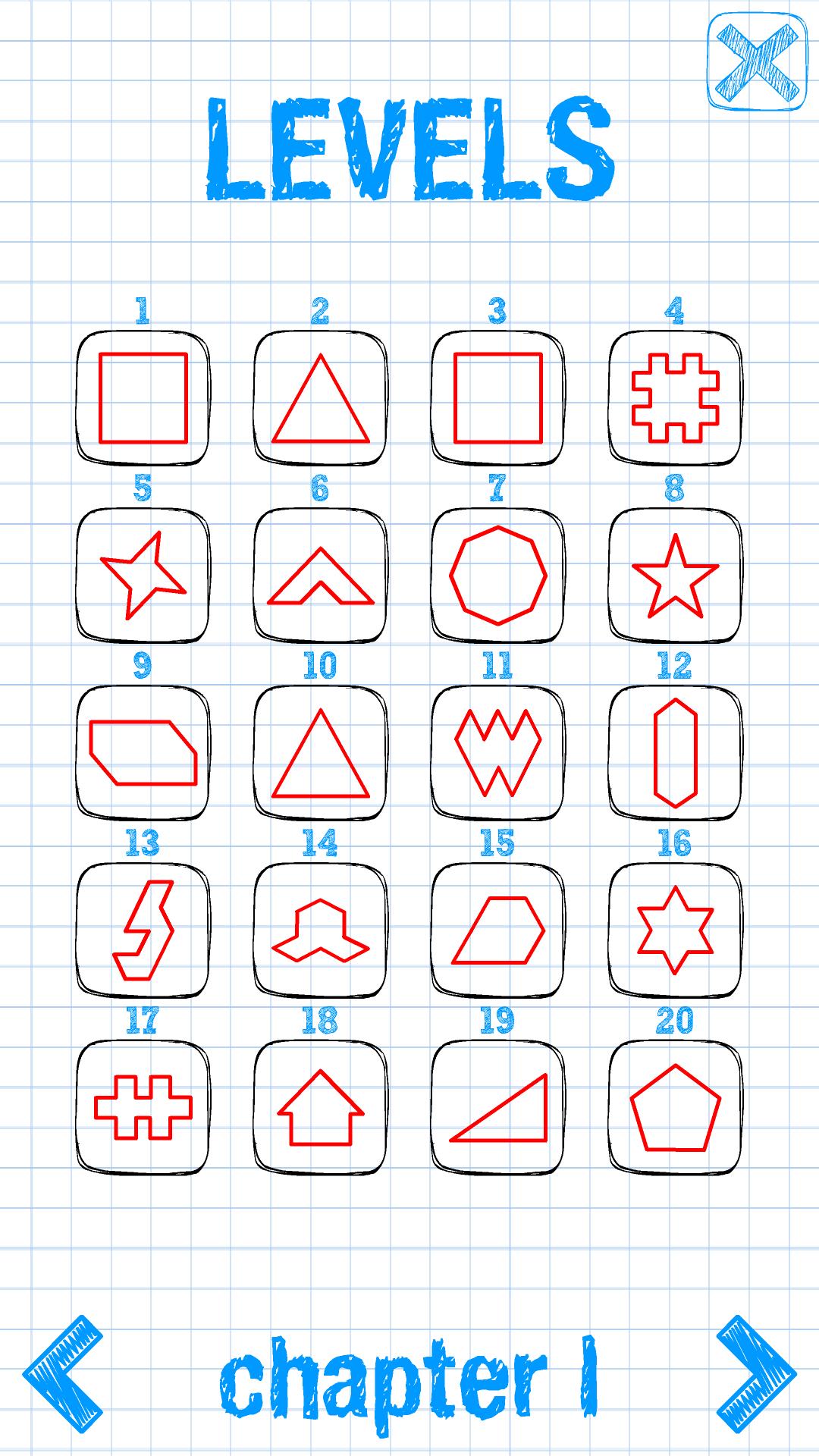
Task: Select level 17
Action: [x=143, y=1107]
